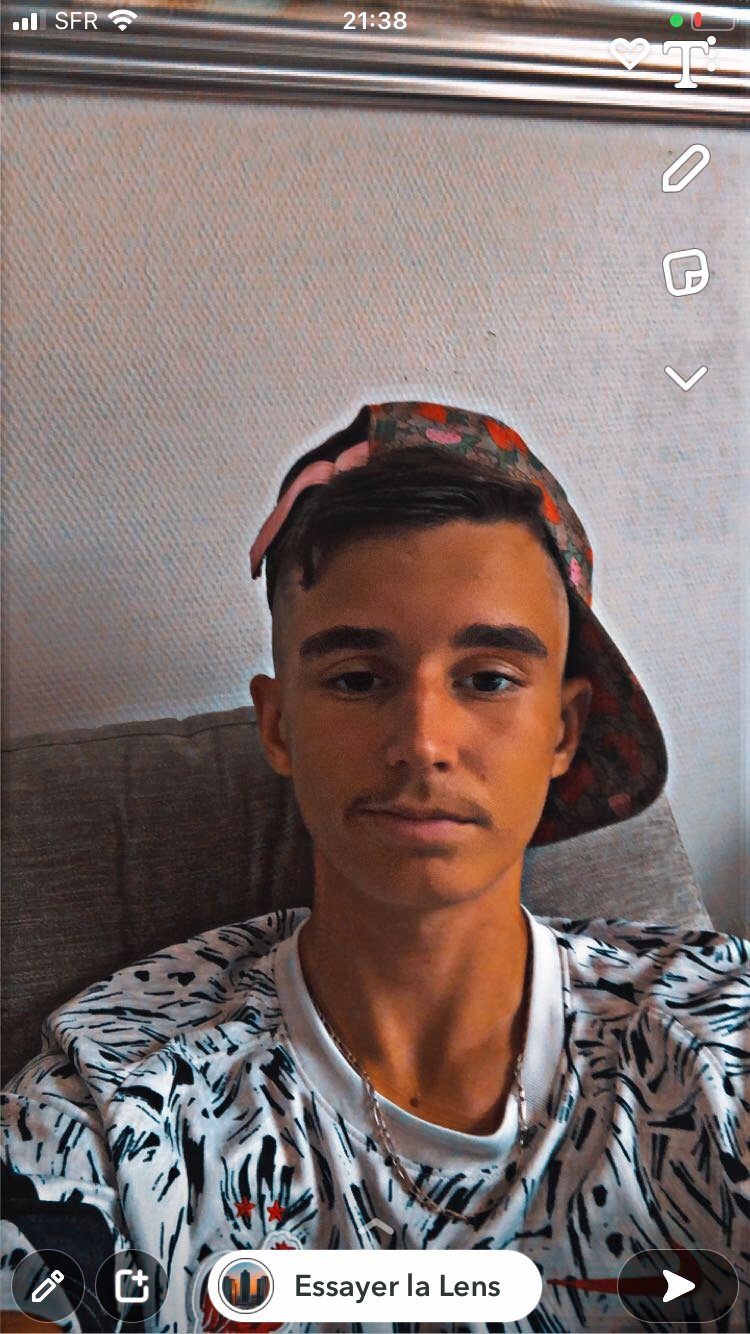
Task: Select the pencil drawing tool
Action: point(686,168)
